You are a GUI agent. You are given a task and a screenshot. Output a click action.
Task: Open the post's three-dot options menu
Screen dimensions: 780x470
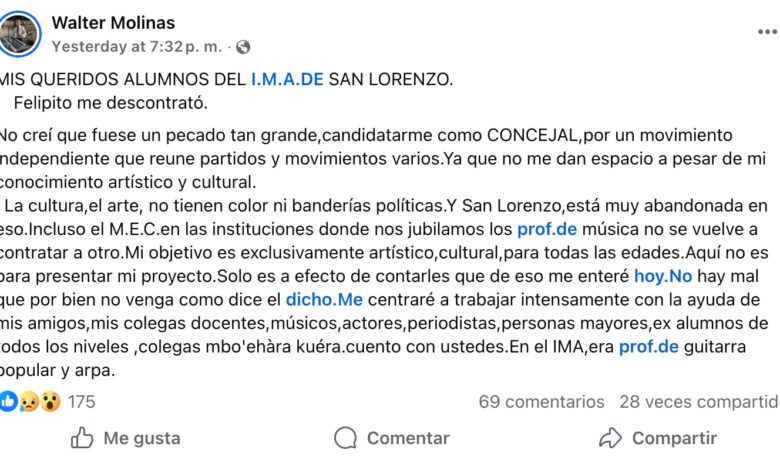coord(766,31)
